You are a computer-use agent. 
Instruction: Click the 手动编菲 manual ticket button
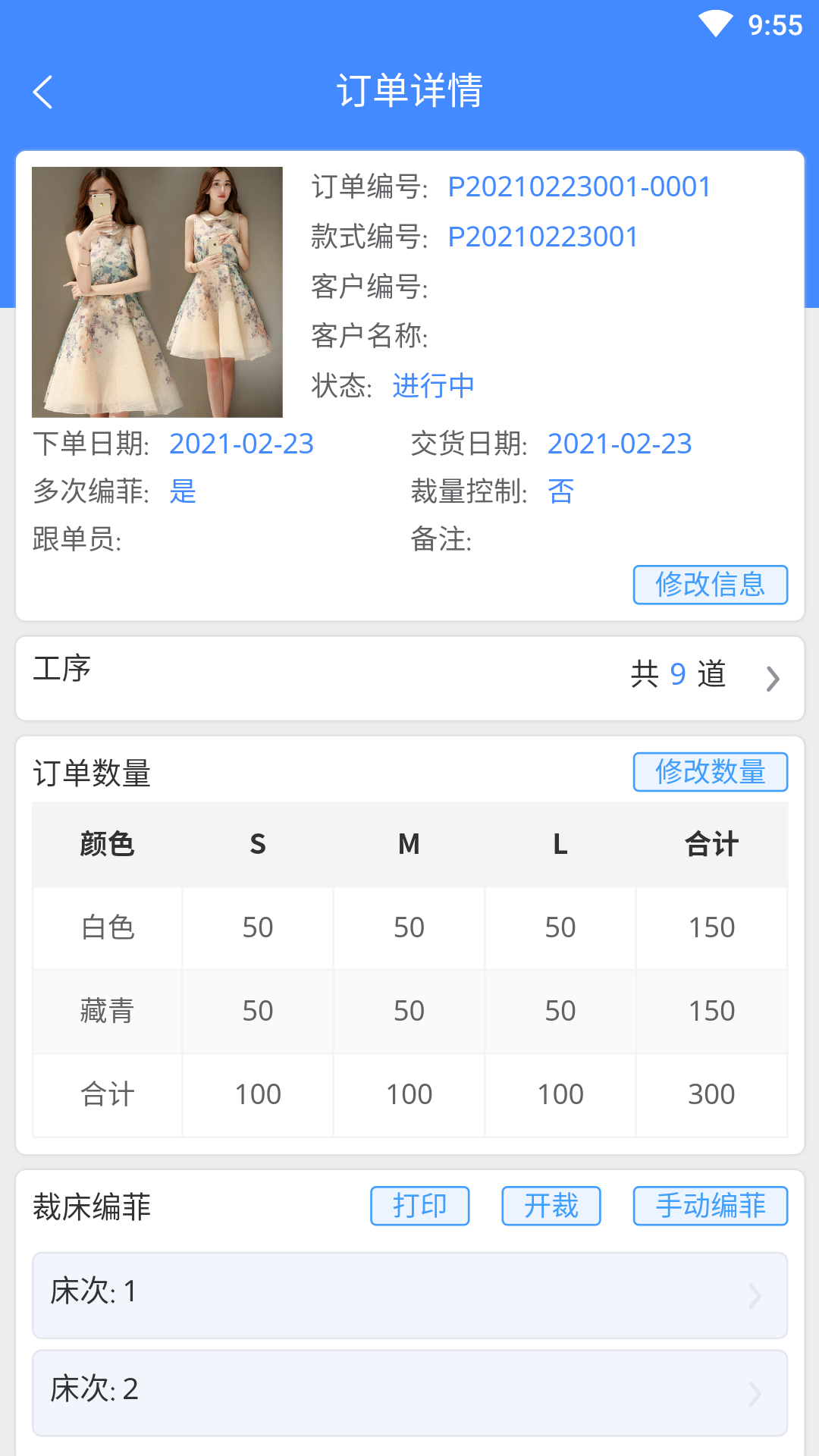click(x=710, y=1206)
